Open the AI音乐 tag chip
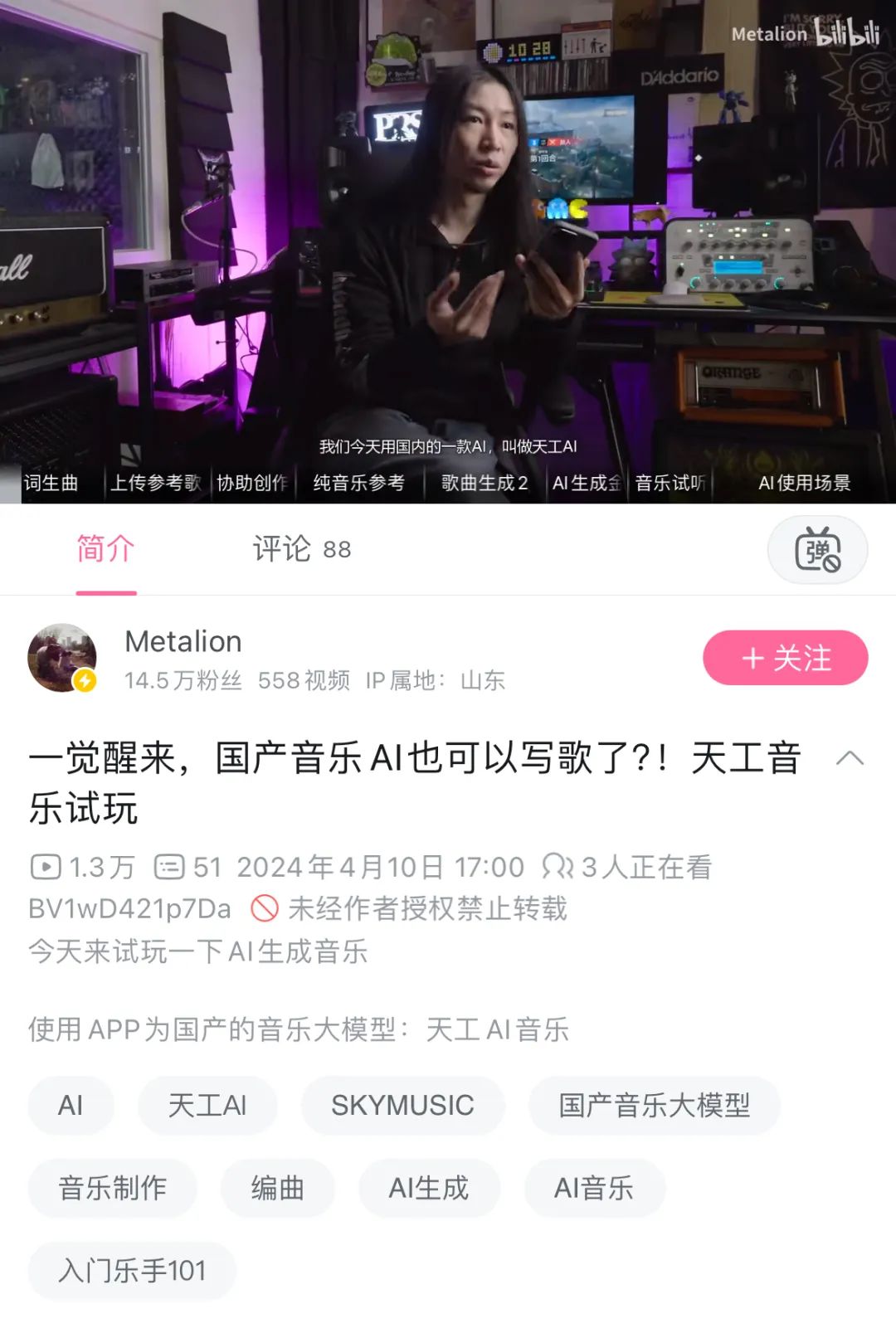 (x=594, y=1188)
